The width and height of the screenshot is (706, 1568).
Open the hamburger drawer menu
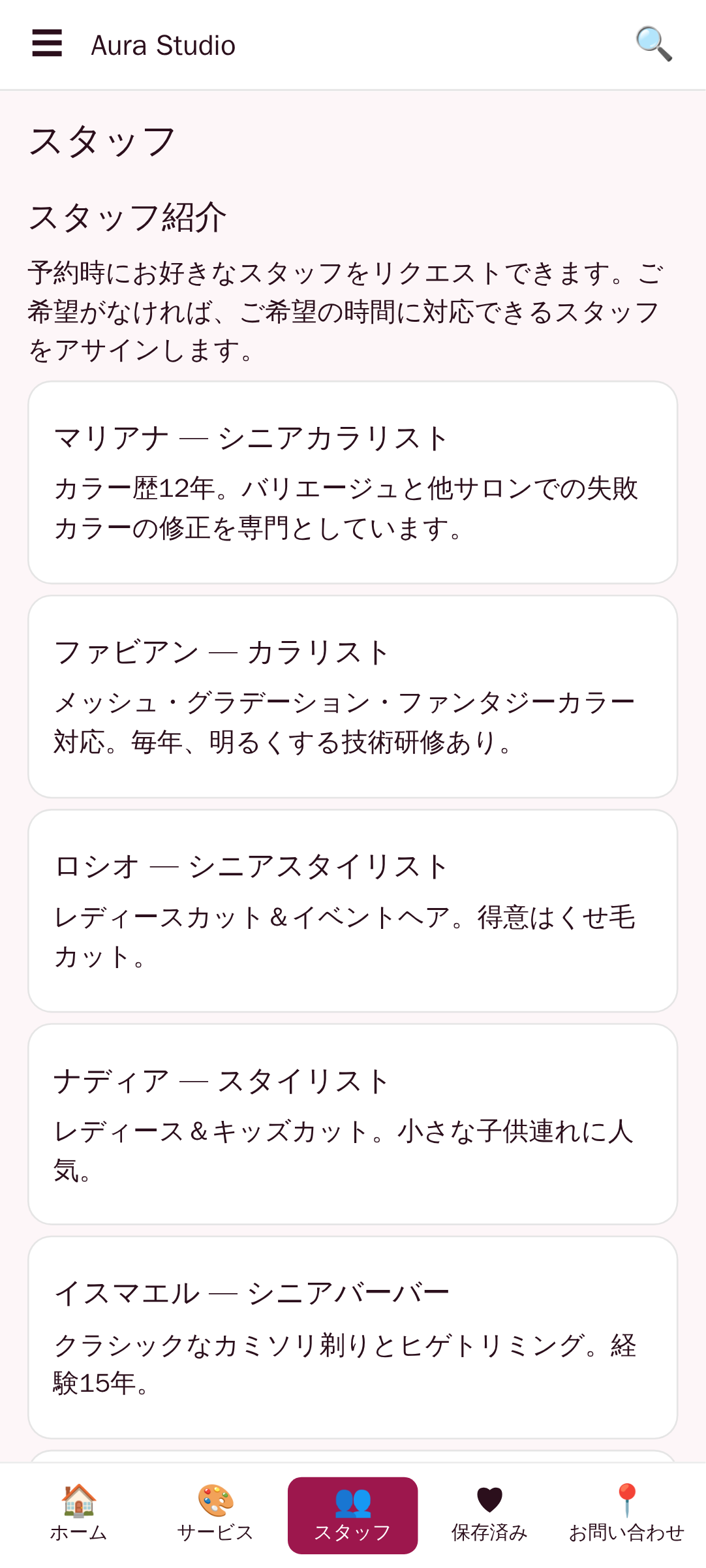point(47,44)
